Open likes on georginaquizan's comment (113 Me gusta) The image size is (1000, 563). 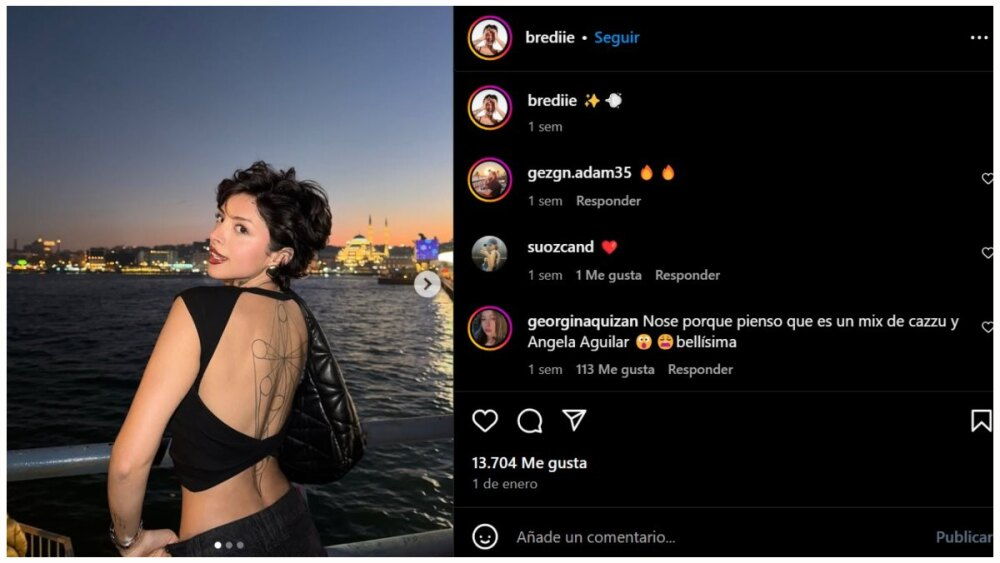[615, 369]
